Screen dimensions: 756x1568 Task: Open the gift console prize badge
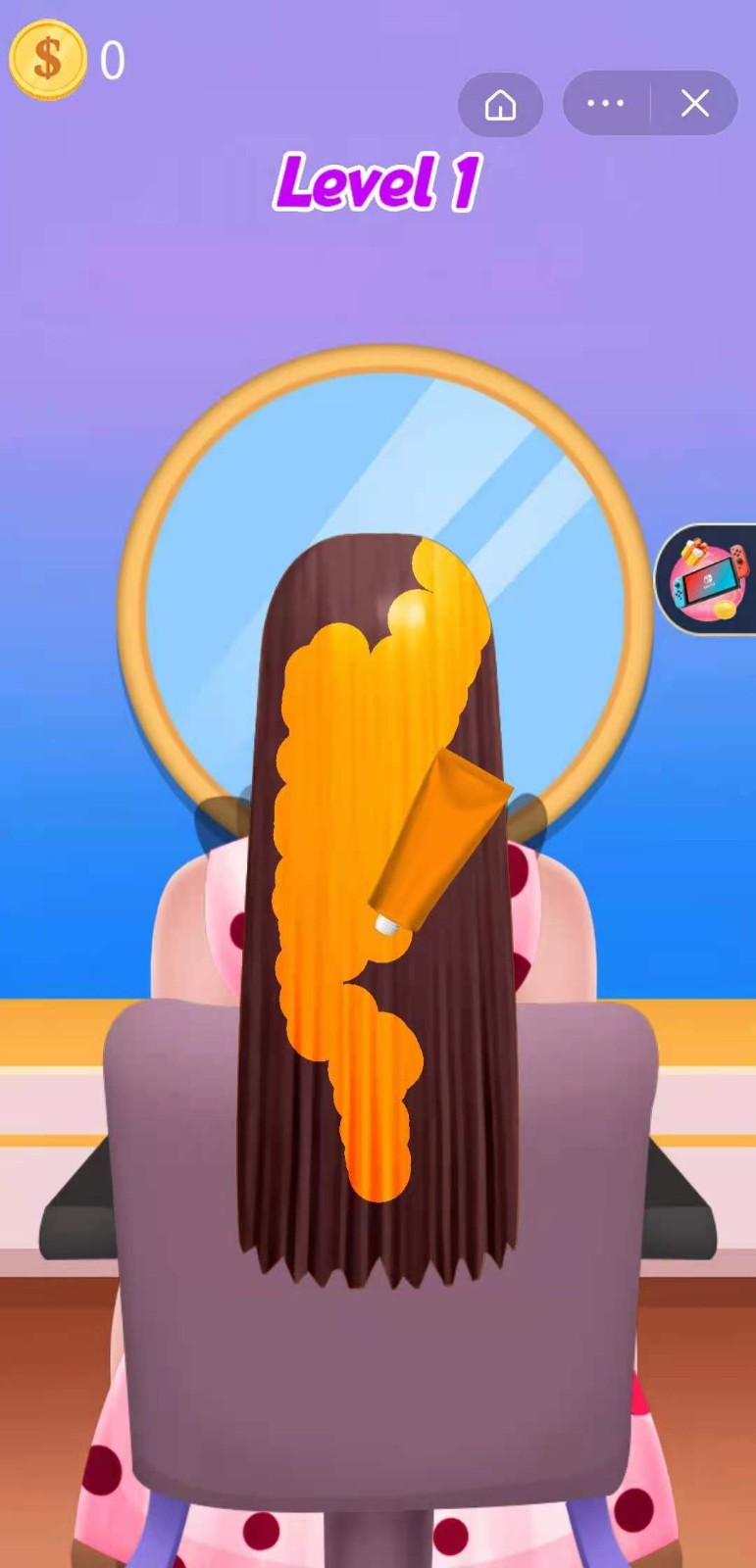pyautogui.click(x=709, y=579)
